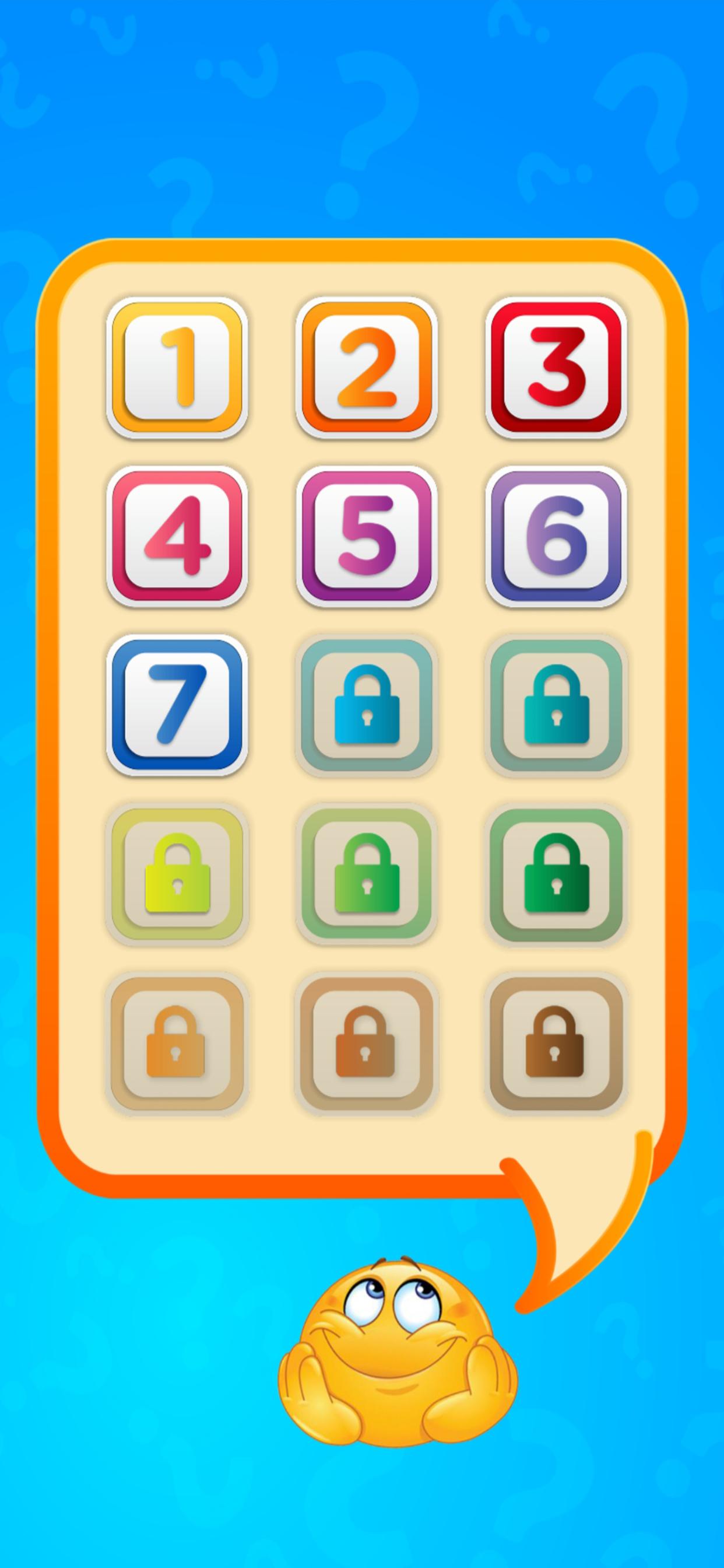Play level 5
Screen dimensions: 724x1568
(367, 536)
